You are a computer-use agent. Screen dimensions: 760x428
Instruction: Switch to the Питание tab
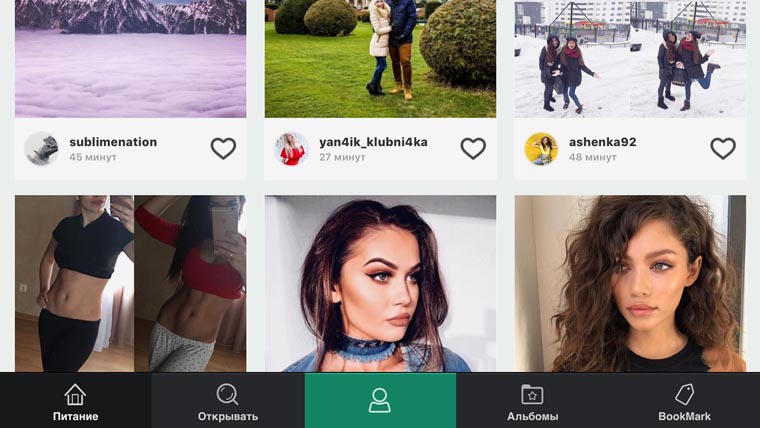pyautogui.click(x=75, y=401)
